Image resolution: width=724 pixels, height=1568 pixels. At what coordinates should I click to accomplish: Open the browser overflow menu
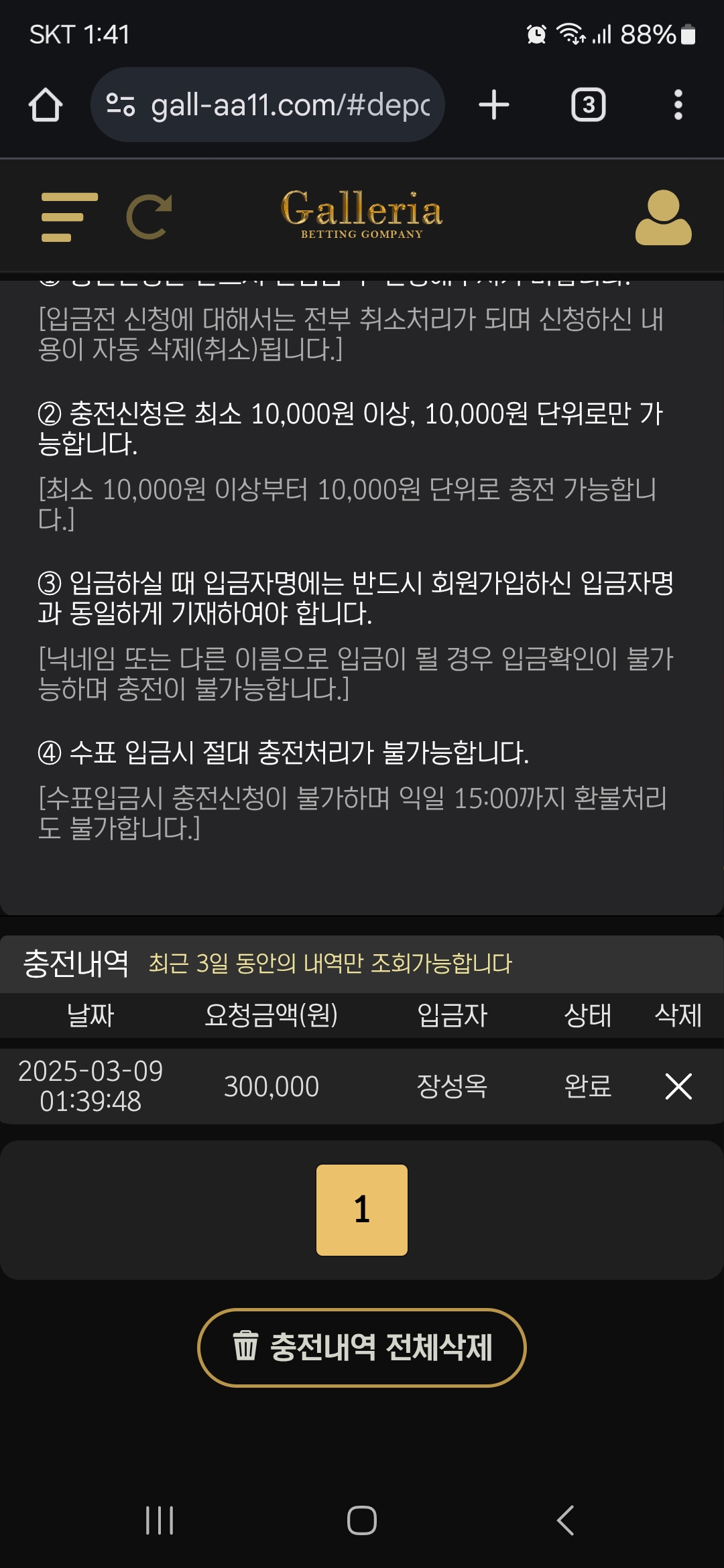[x=678, y=105]
